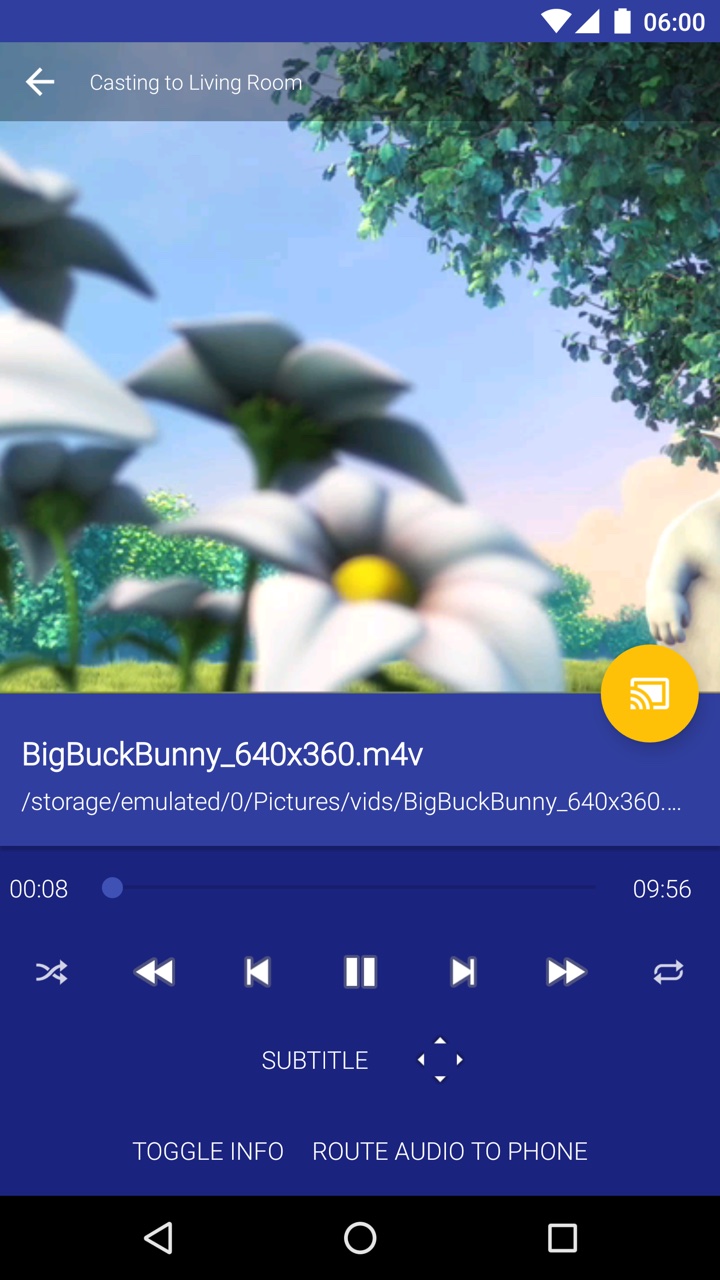Select ROUTE AUDIO TO PHONE
The height and width of the screenshot is (1280, 720).
(450, 1151)
